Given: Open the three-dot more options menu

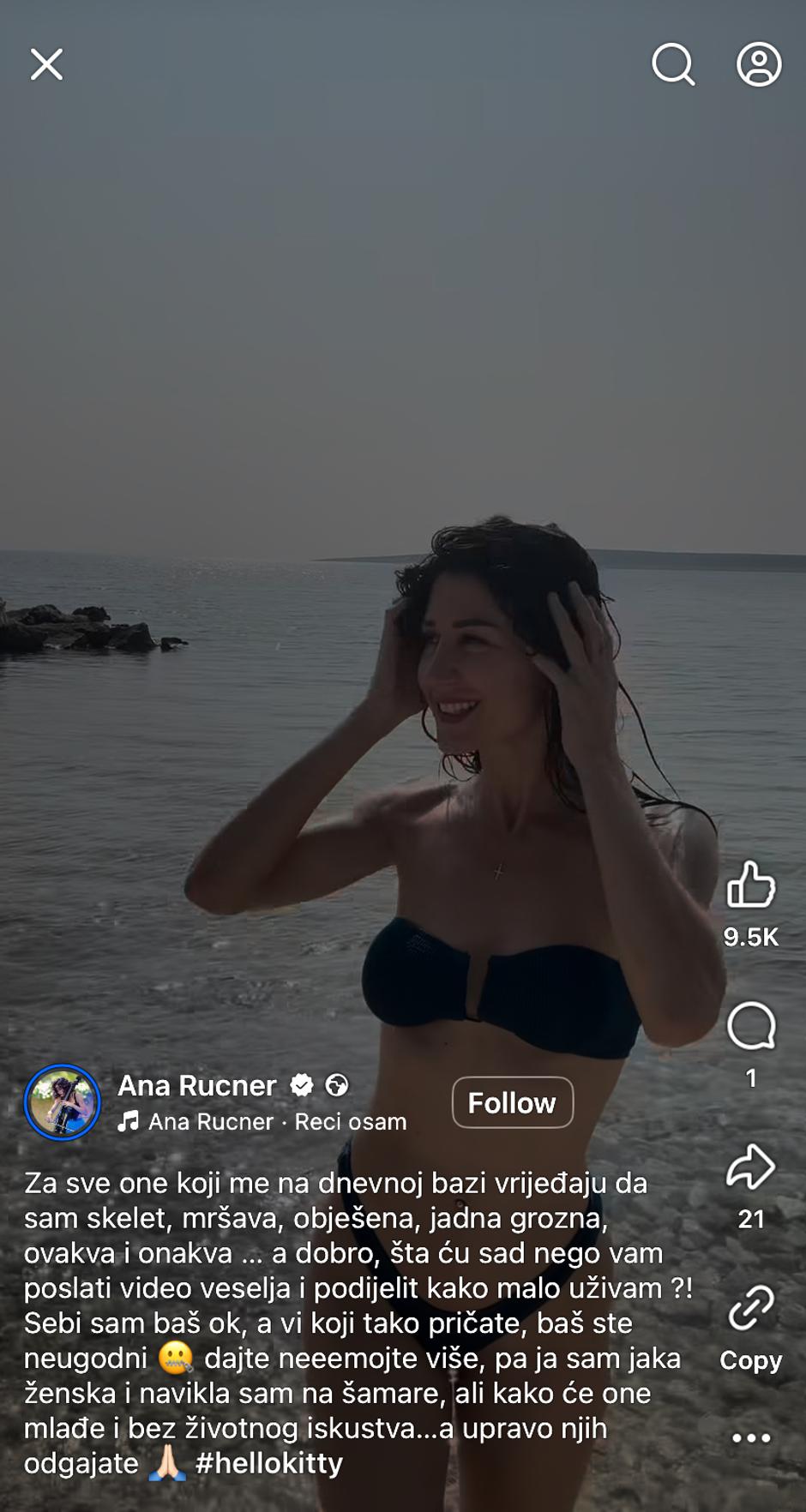Looking at the screenshot, I should tap(751, 1438).
